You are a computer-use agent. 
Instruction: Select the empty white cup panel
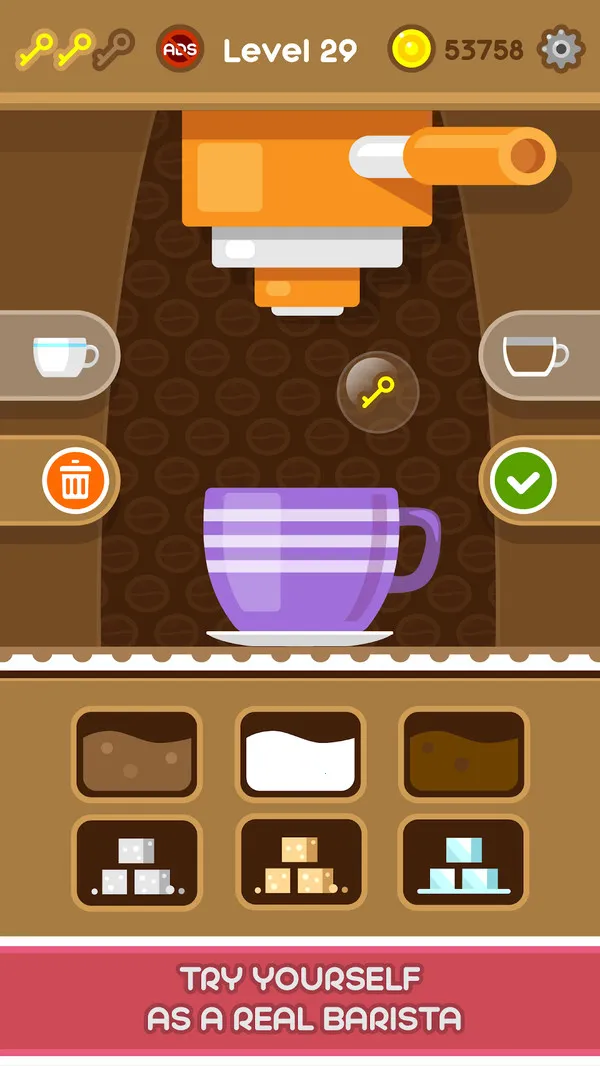[62, 356]
